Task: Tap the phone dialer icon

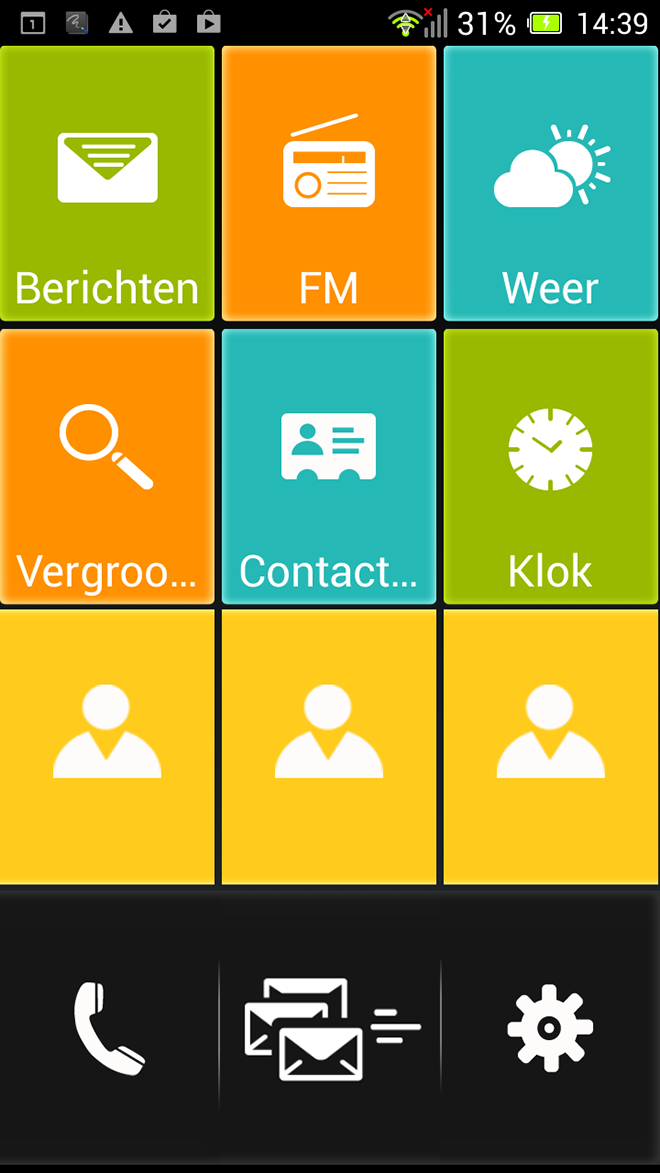Action: [109, 1029]
